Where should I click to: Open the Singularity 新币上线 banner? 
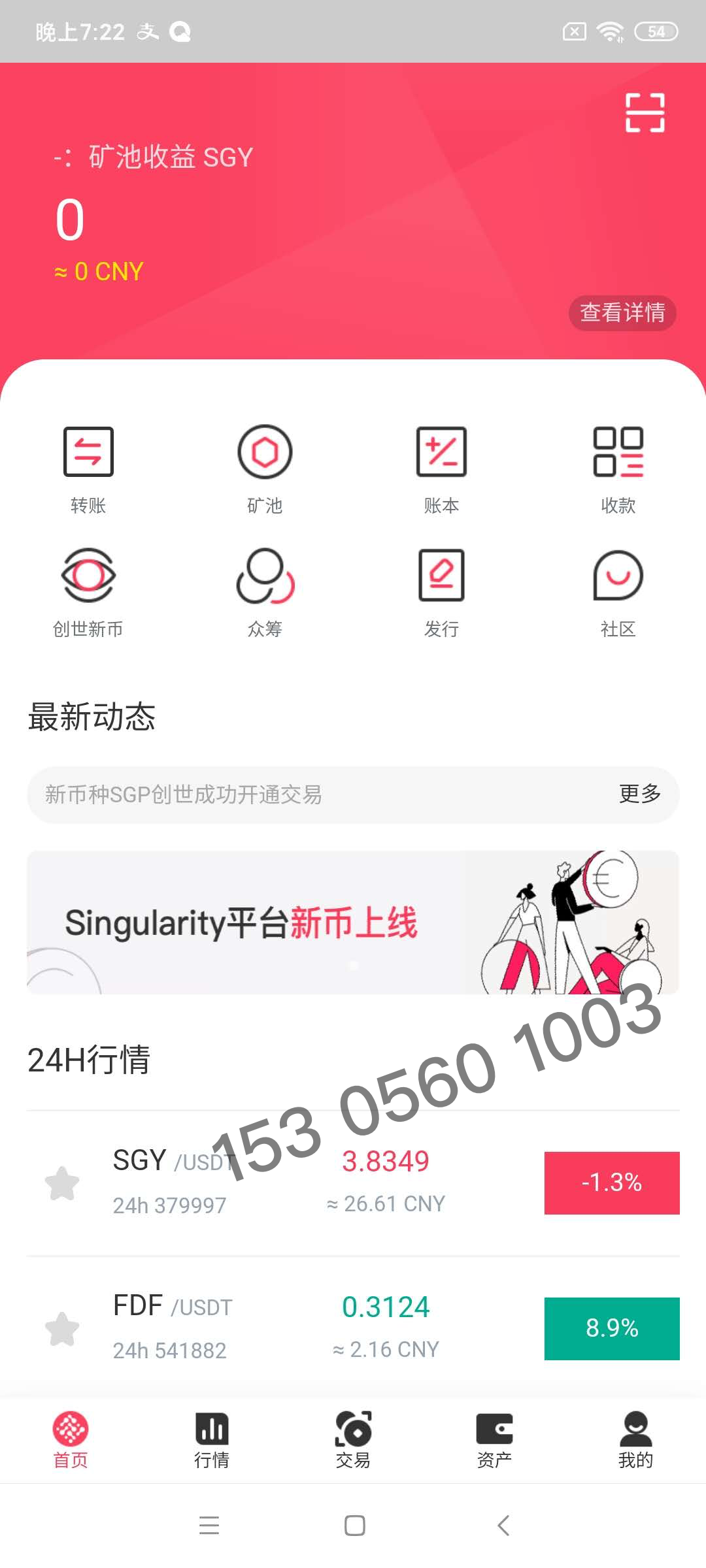coord(353,922)
